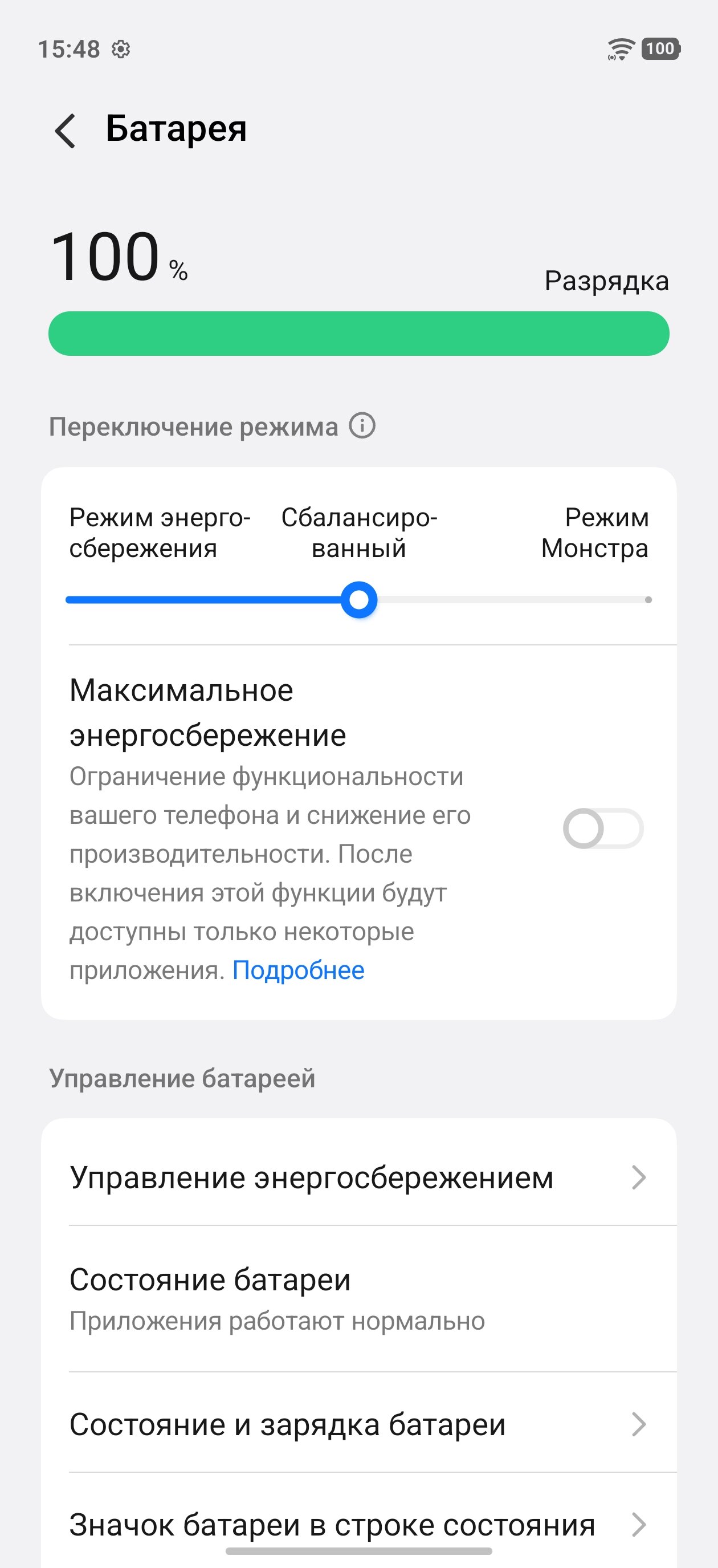Open Состояние и зарядка батареи
This screenshot has width=718, height=1568.
coord(359,1424)
